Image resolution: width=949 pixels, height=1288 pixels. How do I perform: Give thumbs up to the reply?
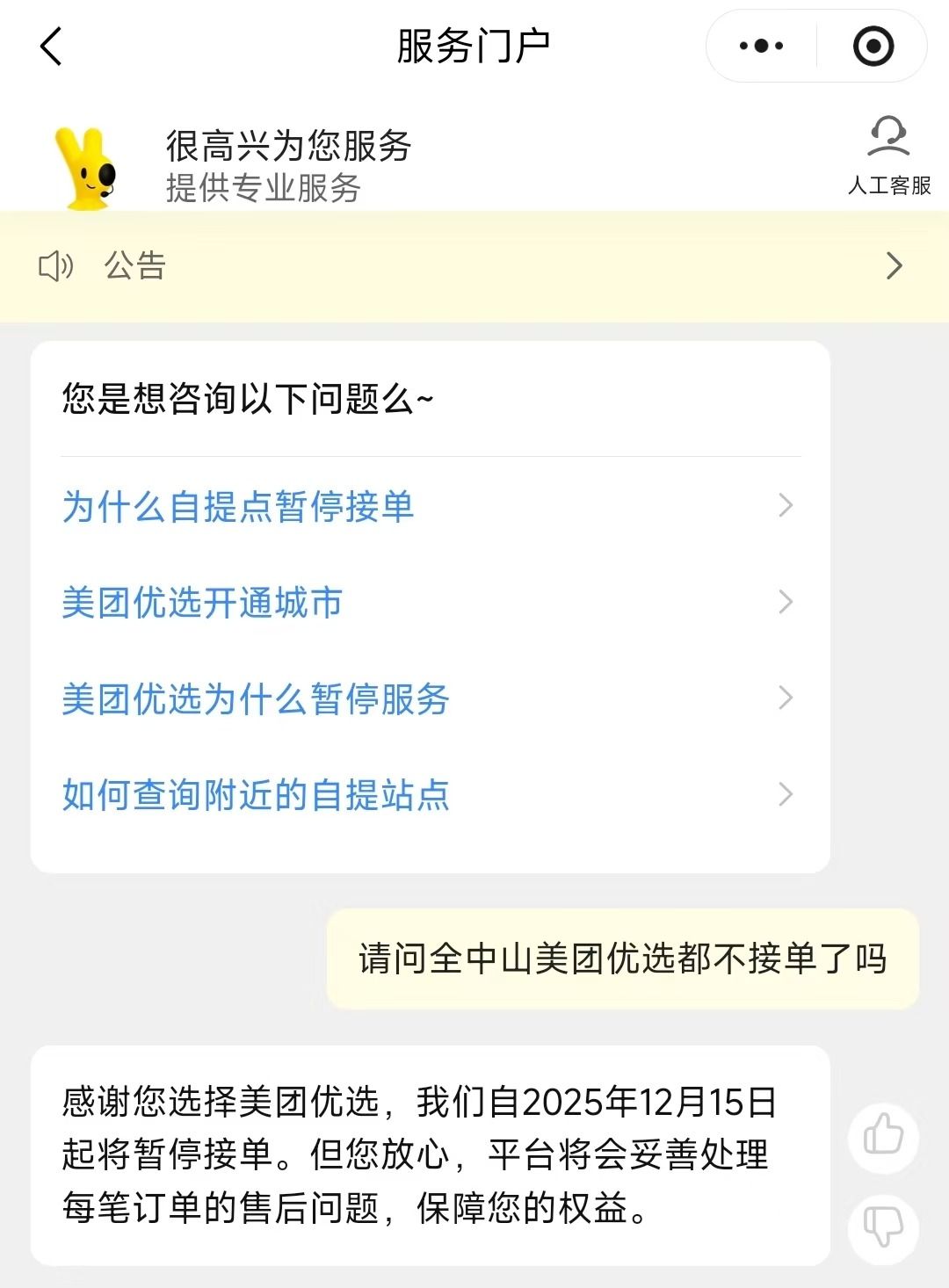click(883, 1135)
